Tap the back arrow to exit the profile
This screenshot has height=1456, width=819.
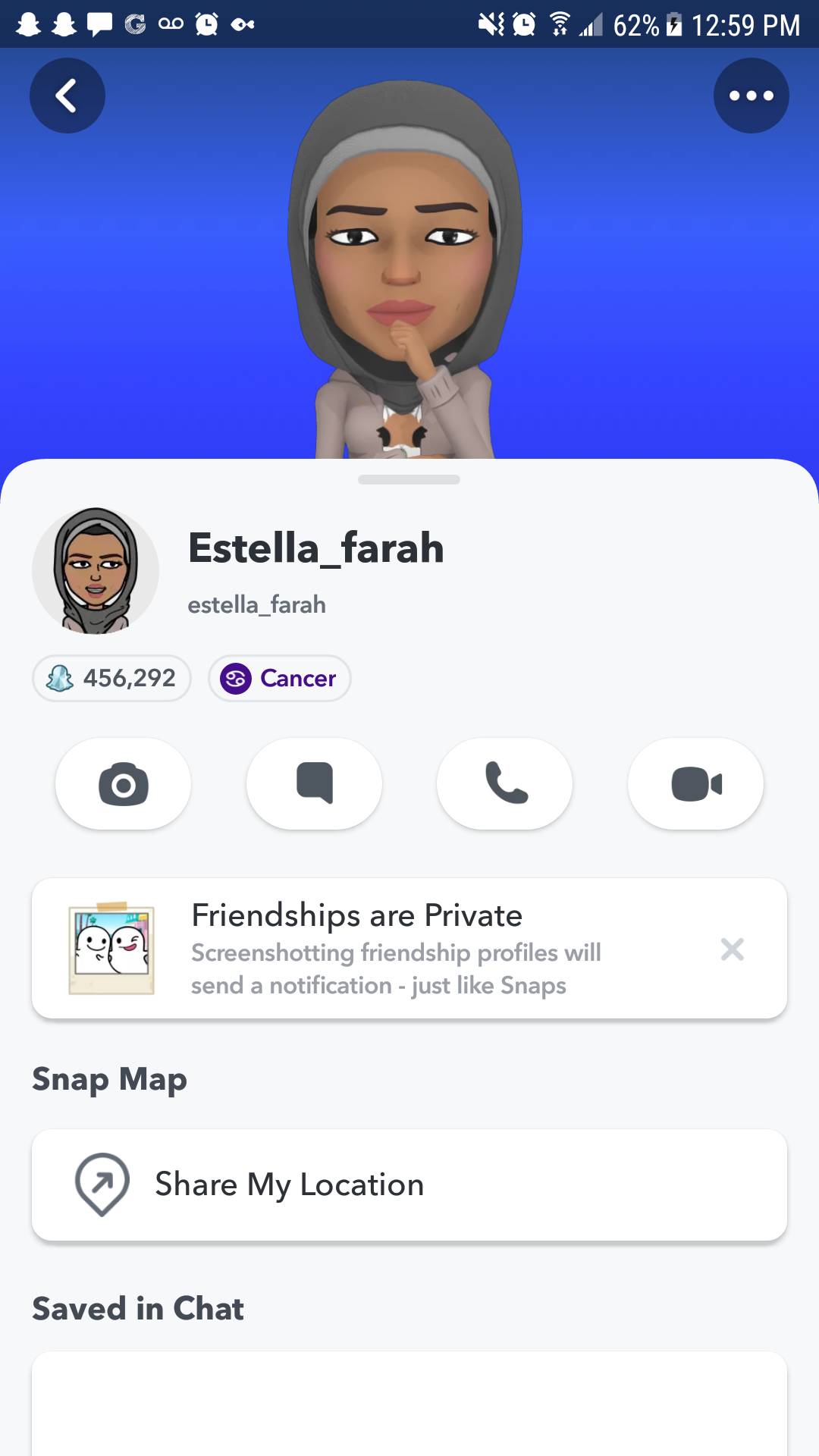pos(67,96)
